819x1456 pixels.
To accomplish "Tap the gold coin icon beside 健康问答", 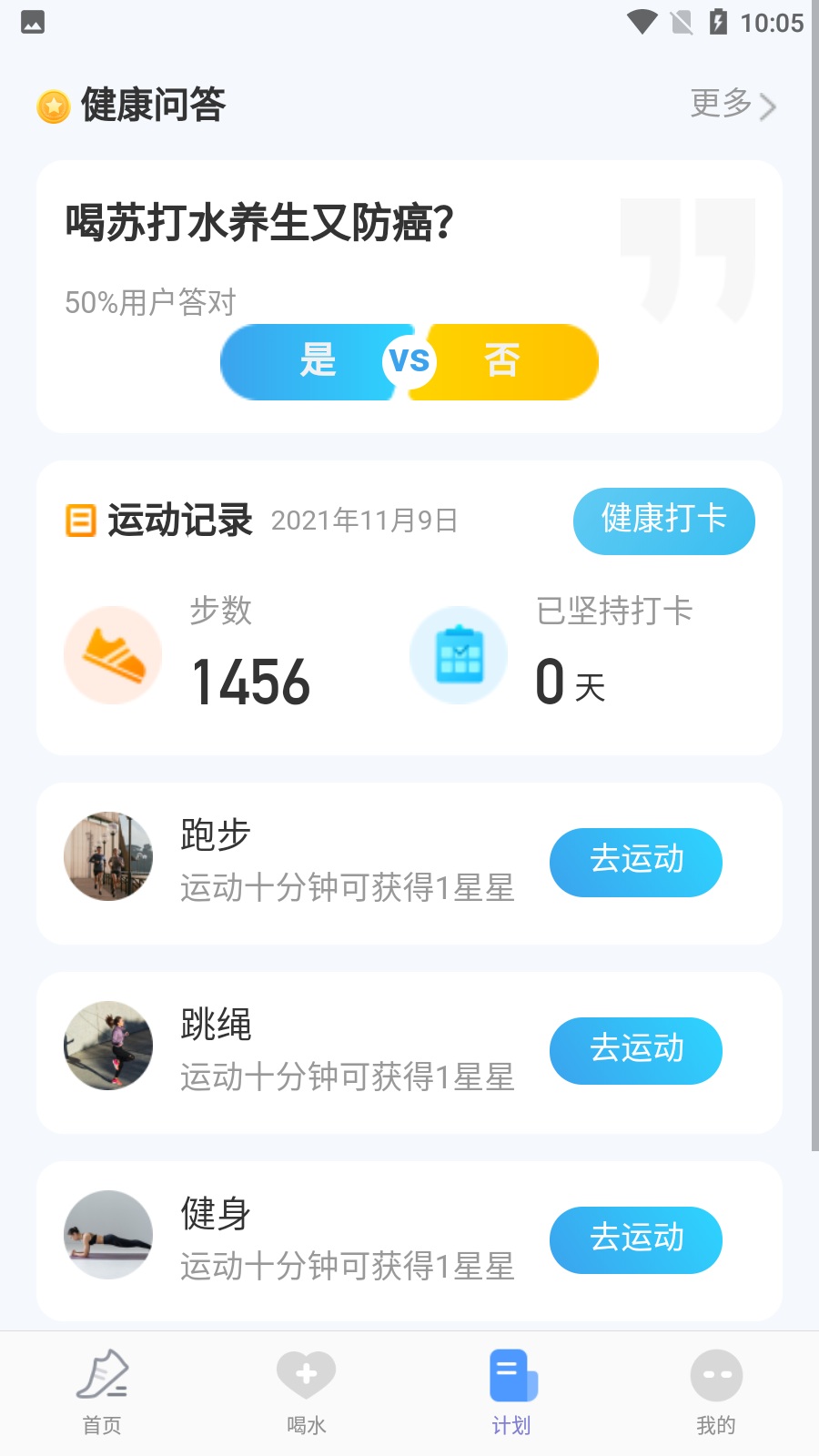I will coord(52,106).
